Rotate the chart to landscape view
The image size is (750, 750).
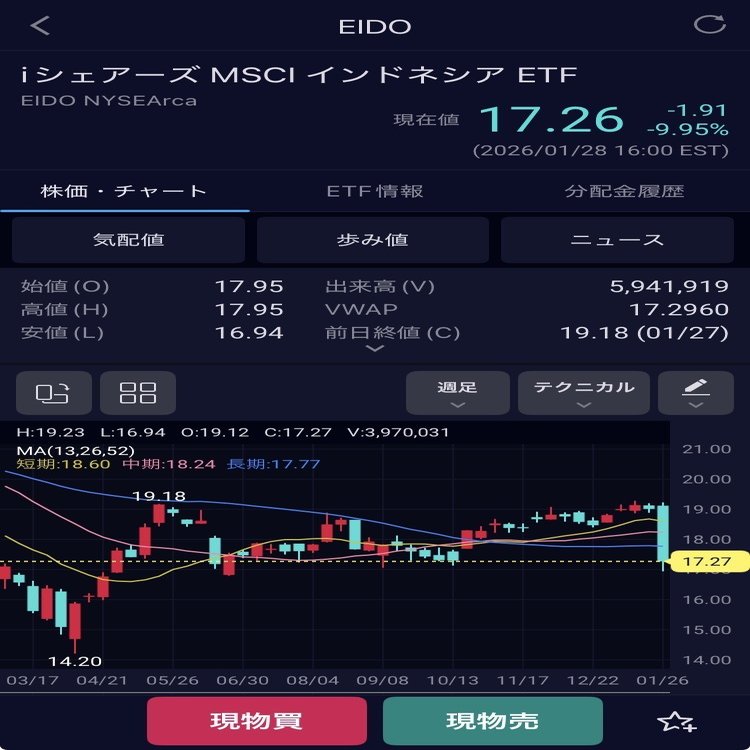point(54,392)
